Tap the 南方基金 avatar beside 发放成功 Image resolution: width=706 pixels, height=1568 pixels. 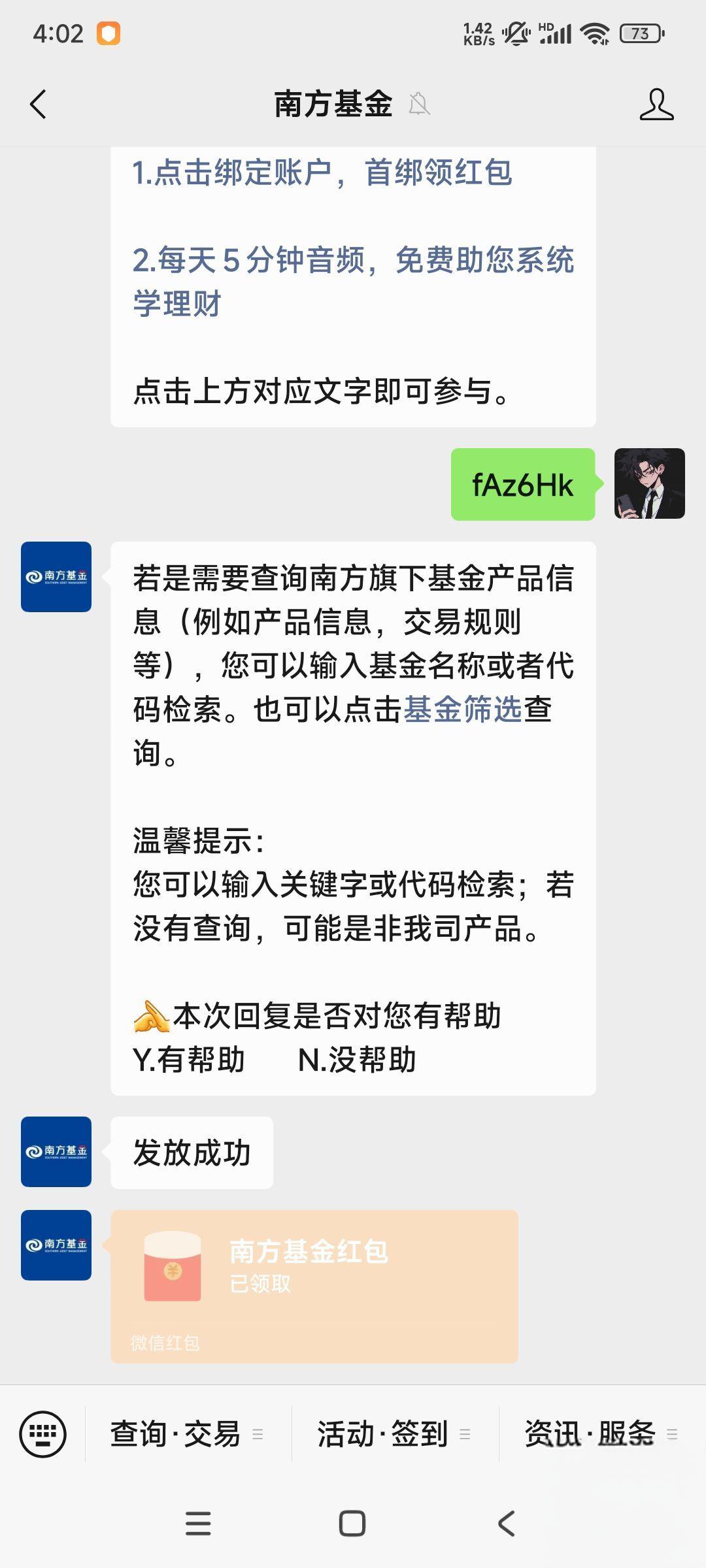(x=56, y=1152)
